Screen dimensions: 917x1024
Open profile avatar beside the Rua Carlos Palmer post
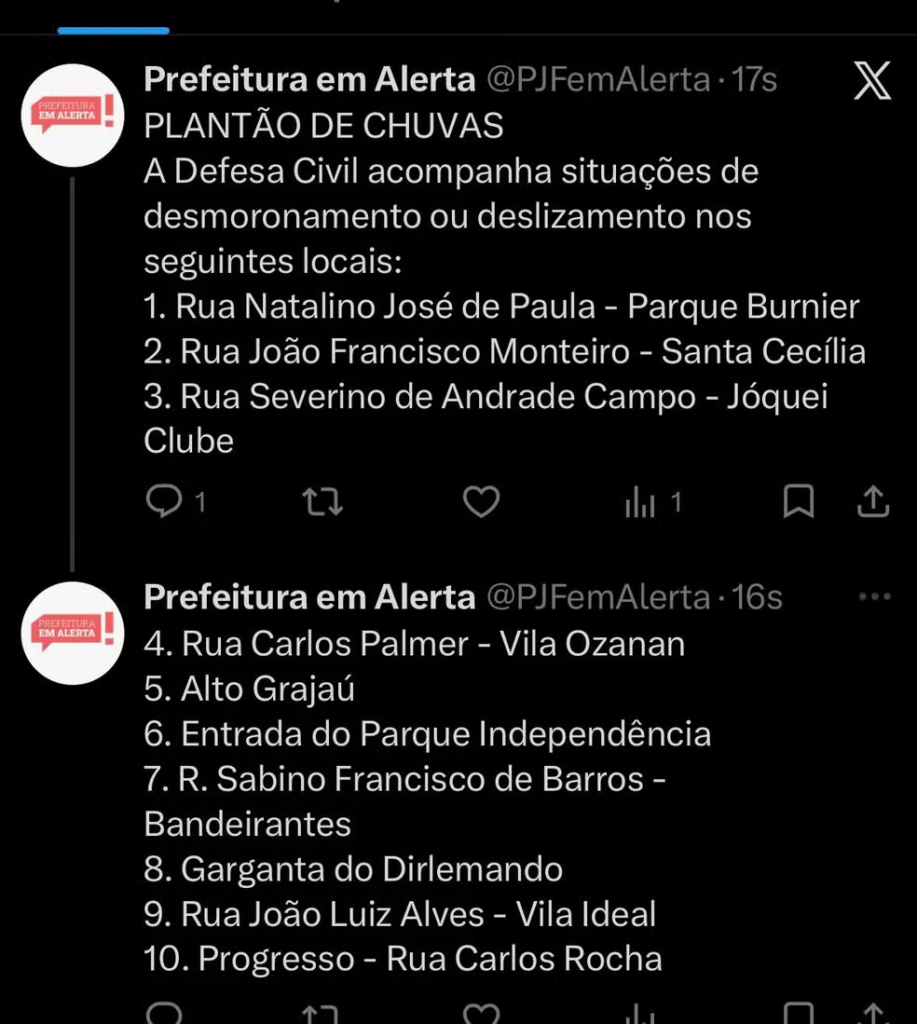pyautogui.click(x=72, y=633)
